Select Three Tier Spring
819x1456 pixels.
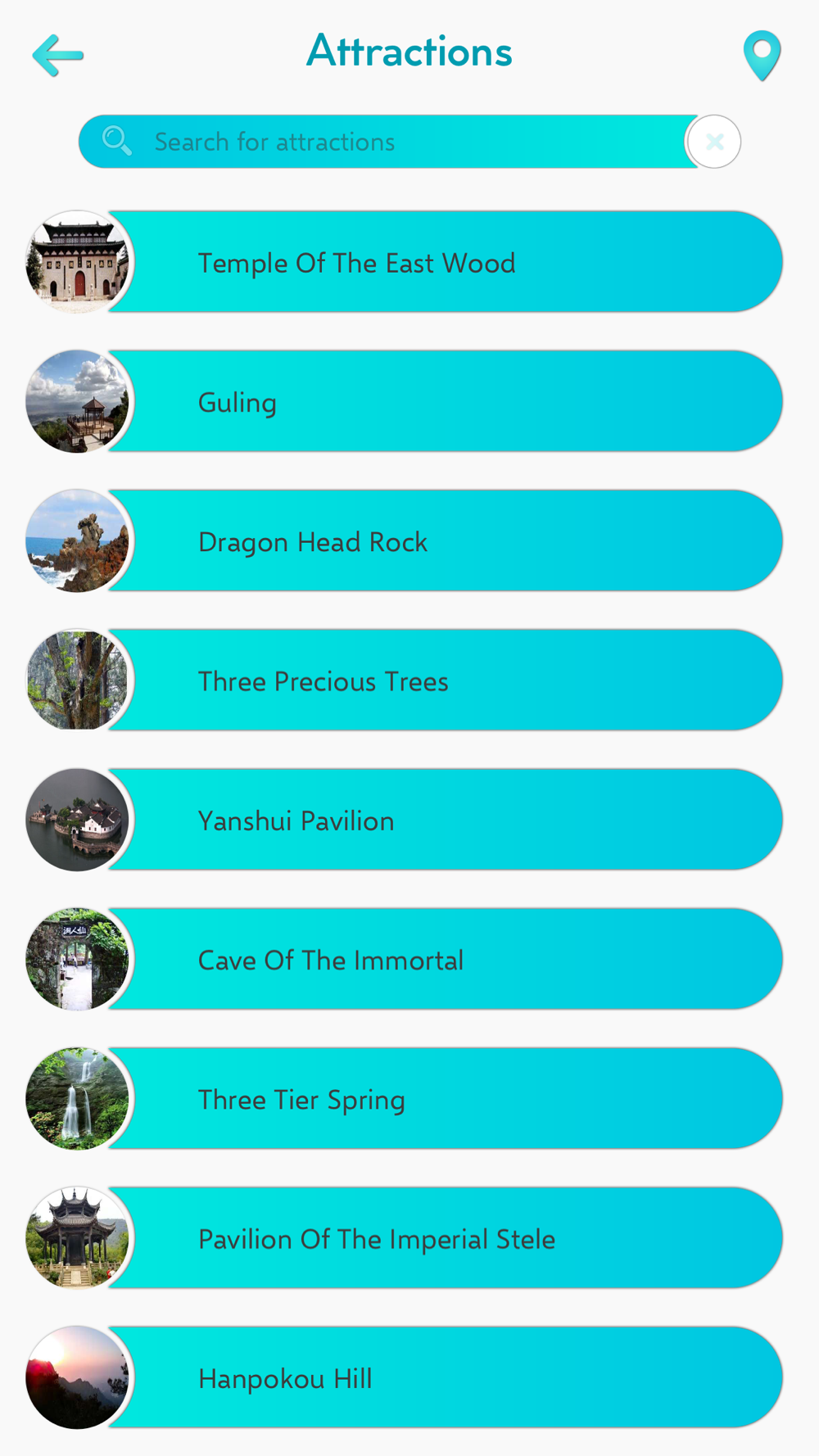(442, 1099)
